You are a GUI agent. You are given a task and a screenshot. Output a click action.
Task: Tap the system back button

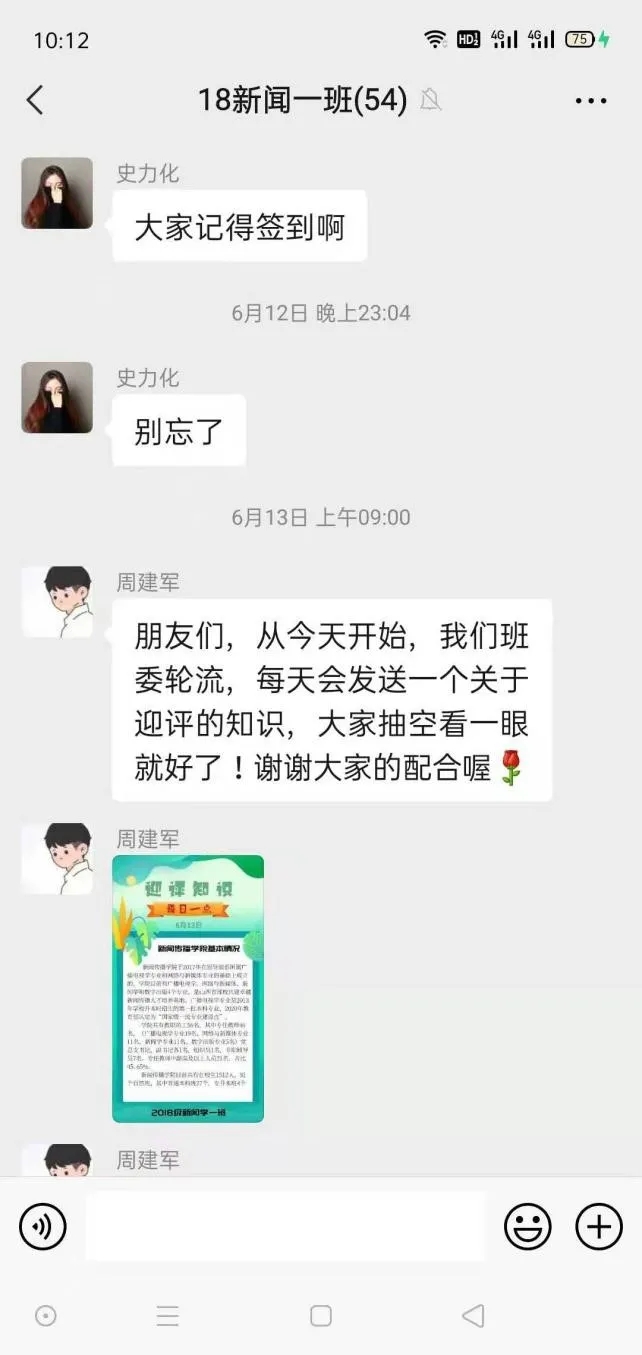click(473, 1316)
